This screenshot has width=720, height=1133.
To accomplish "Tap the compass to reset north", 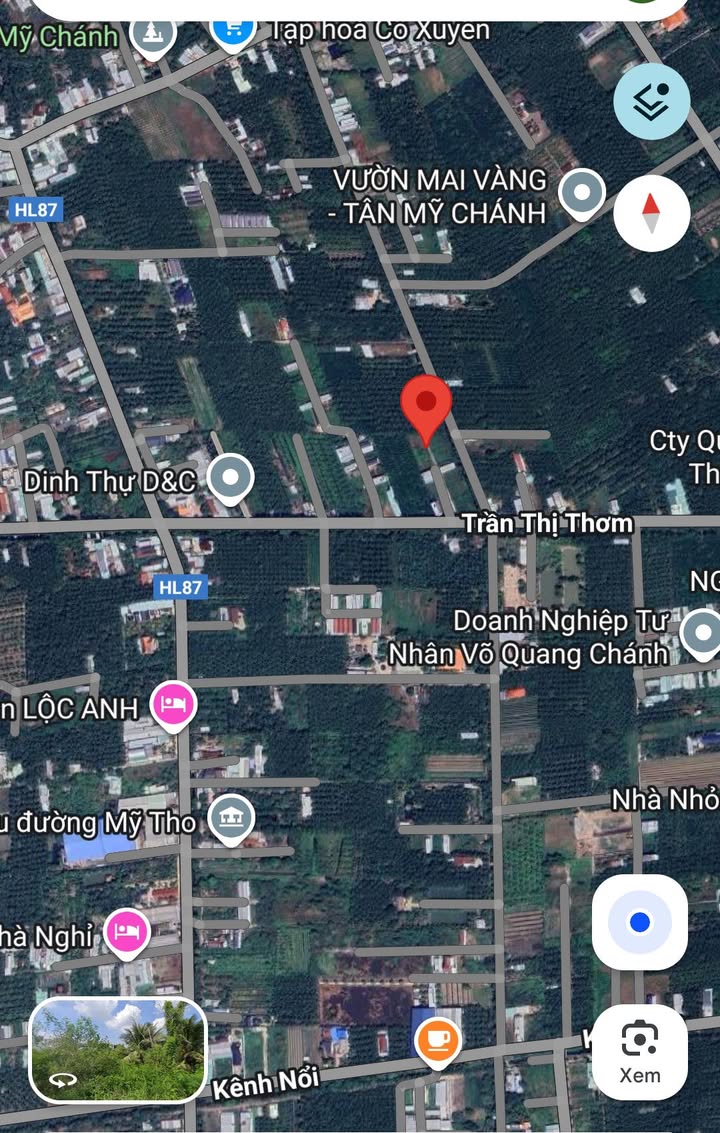I will click(x=651, y=212).
